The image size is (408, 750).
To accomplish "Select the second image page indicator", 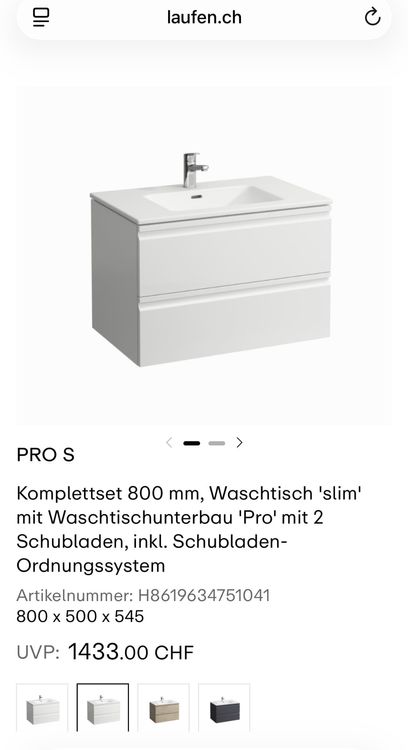I will [217, 443].
